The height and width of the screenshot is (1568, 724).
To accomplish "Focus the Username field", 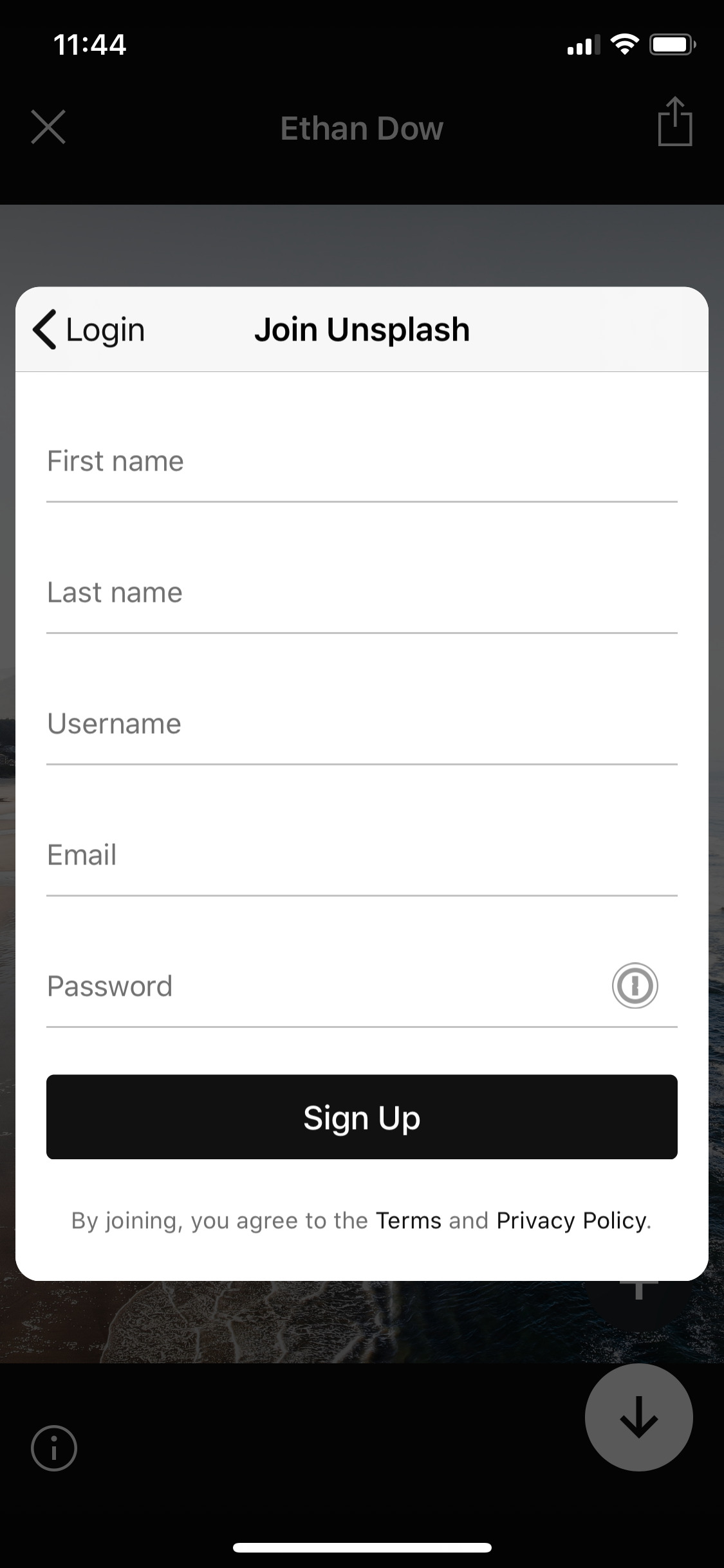I will coord(362,723).
